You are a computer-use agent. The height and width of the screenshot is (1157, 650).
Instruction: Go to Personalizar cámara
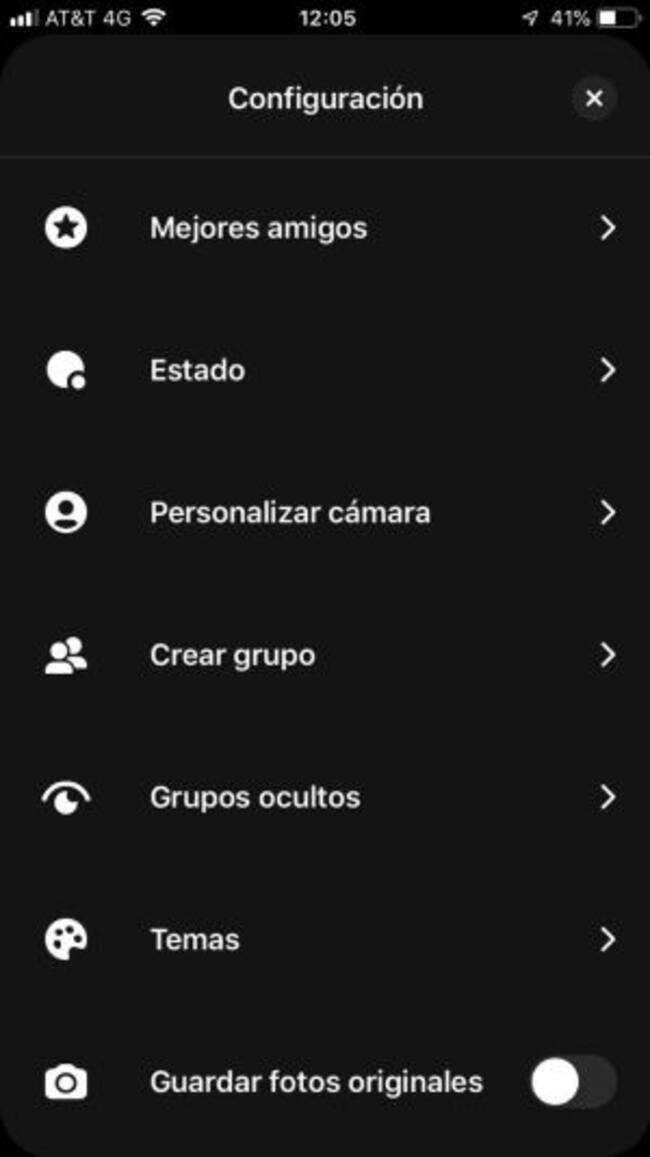(x=325, y=513)
